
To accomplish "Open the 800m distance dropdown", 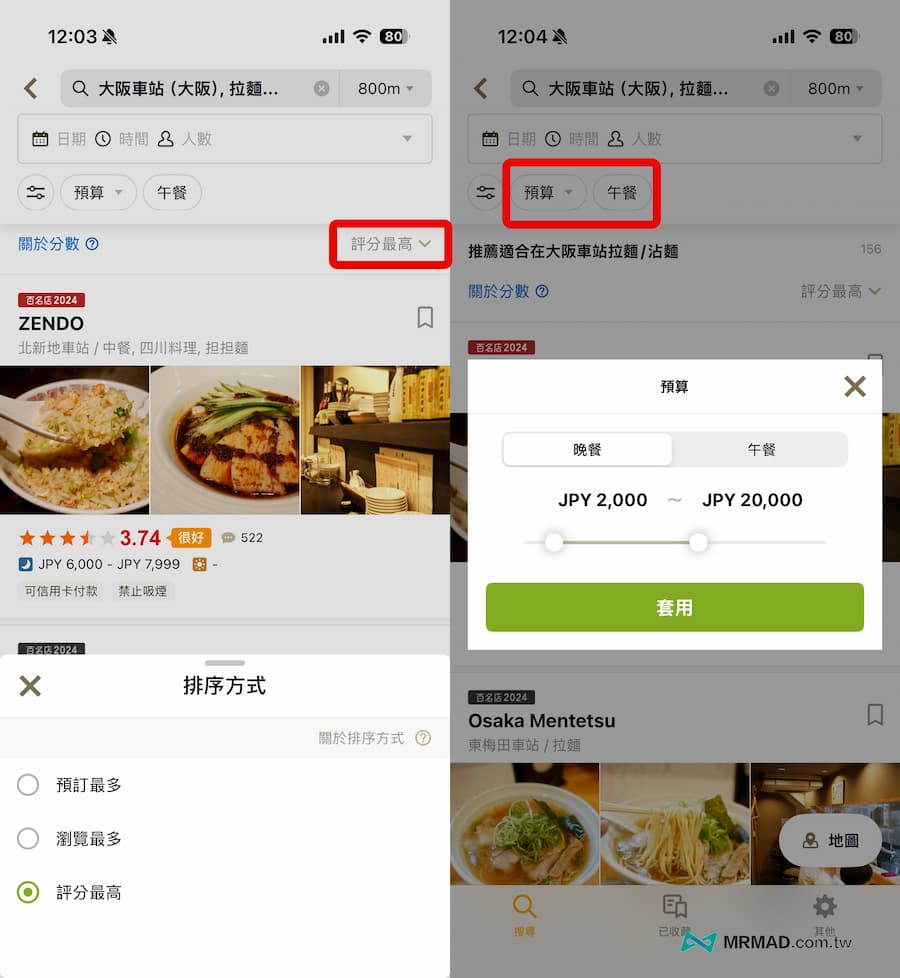I will [x=385, y=88].
